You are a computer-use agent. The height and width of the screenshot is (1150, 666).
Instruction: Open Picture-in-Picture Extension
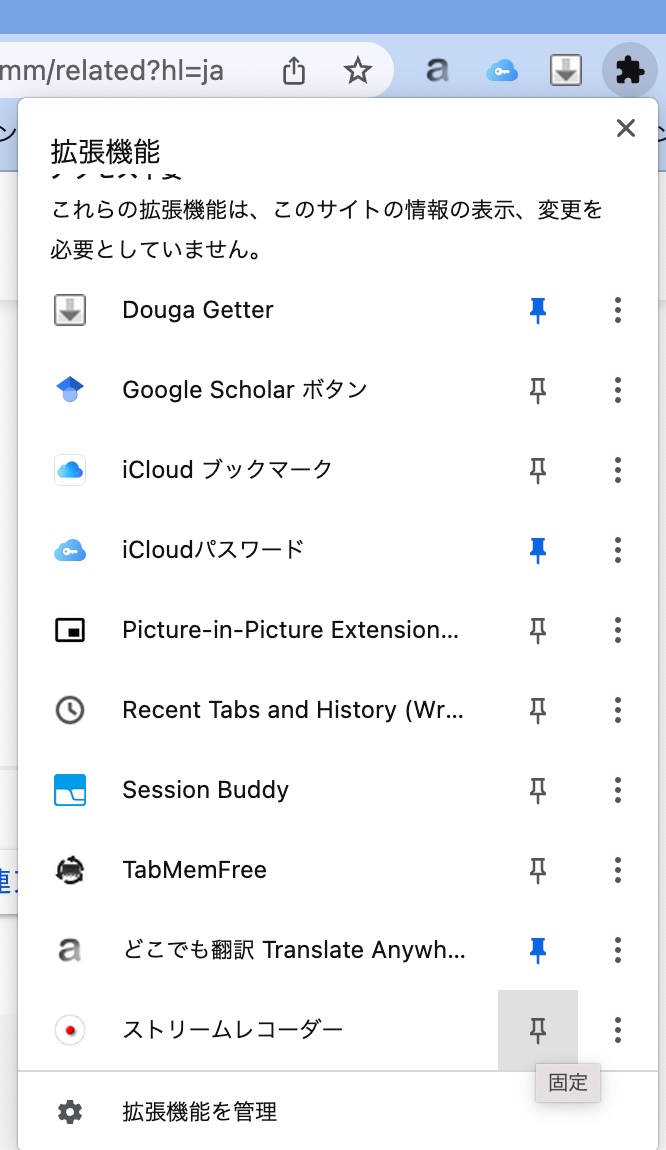click(x=259, y=630)
